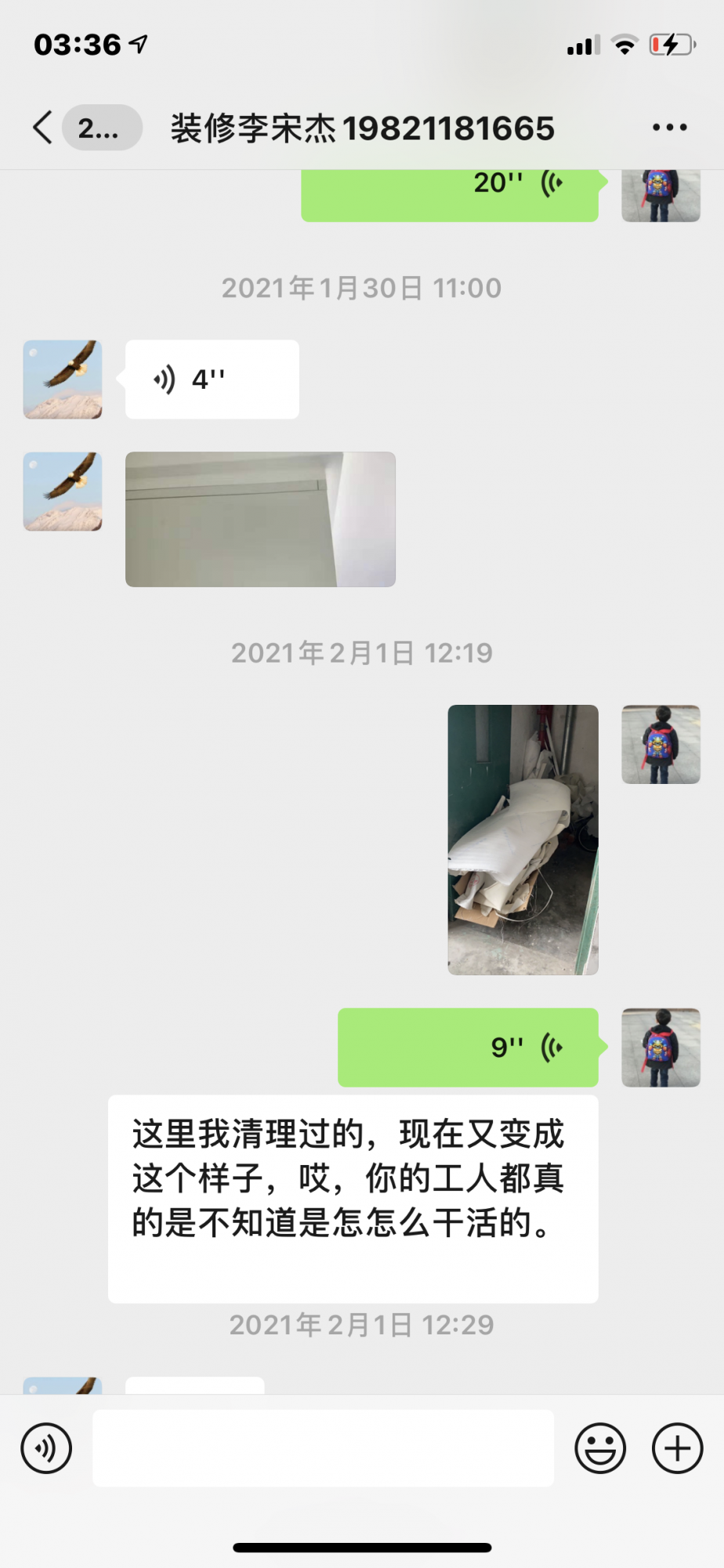This screenshot has width=724, height=1568.
Task: Open the received wall photo
Action: point(260,519)
